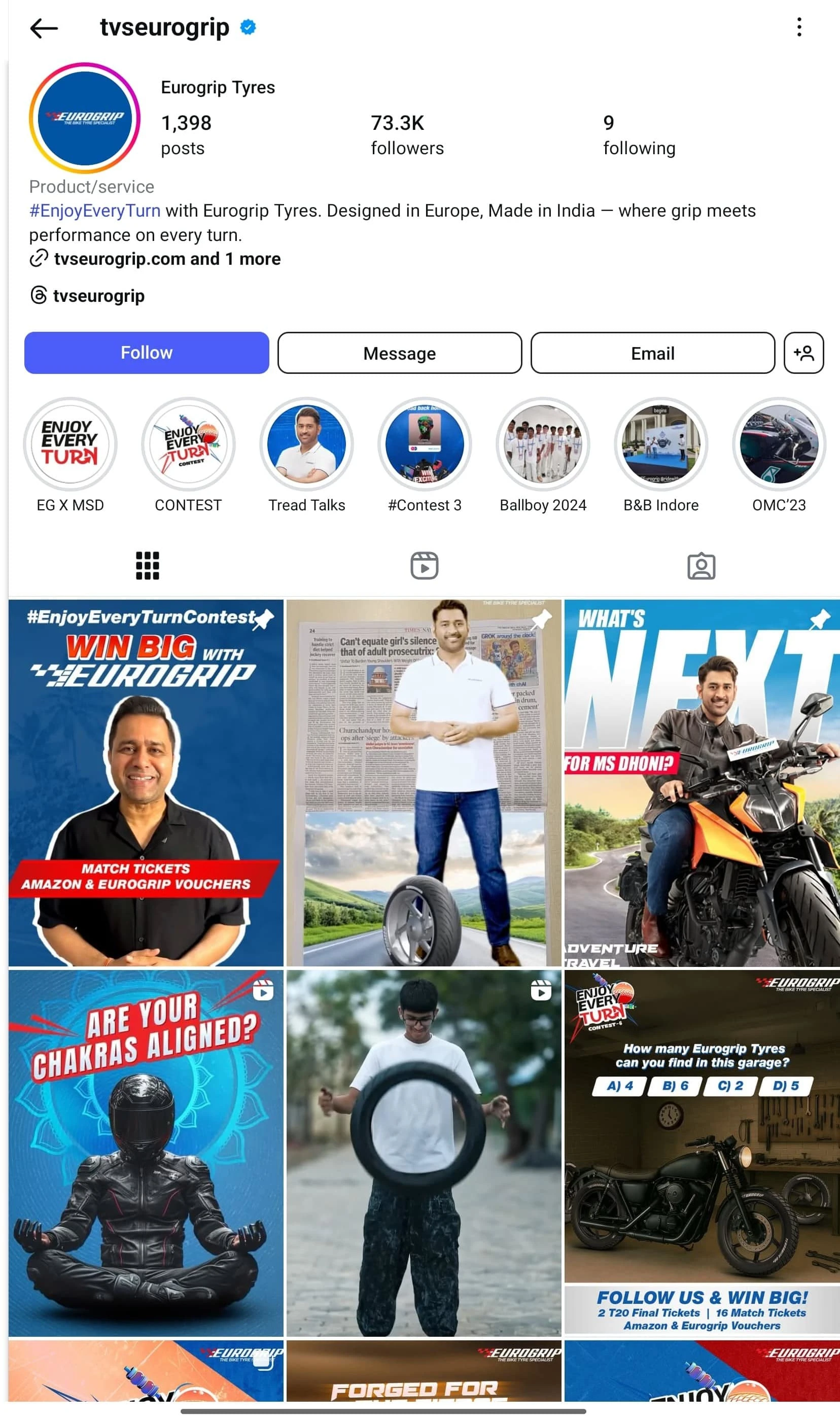View the Tread Talks highlight
The height and width of the screenshot is (1422, 840).
point(306,444)
